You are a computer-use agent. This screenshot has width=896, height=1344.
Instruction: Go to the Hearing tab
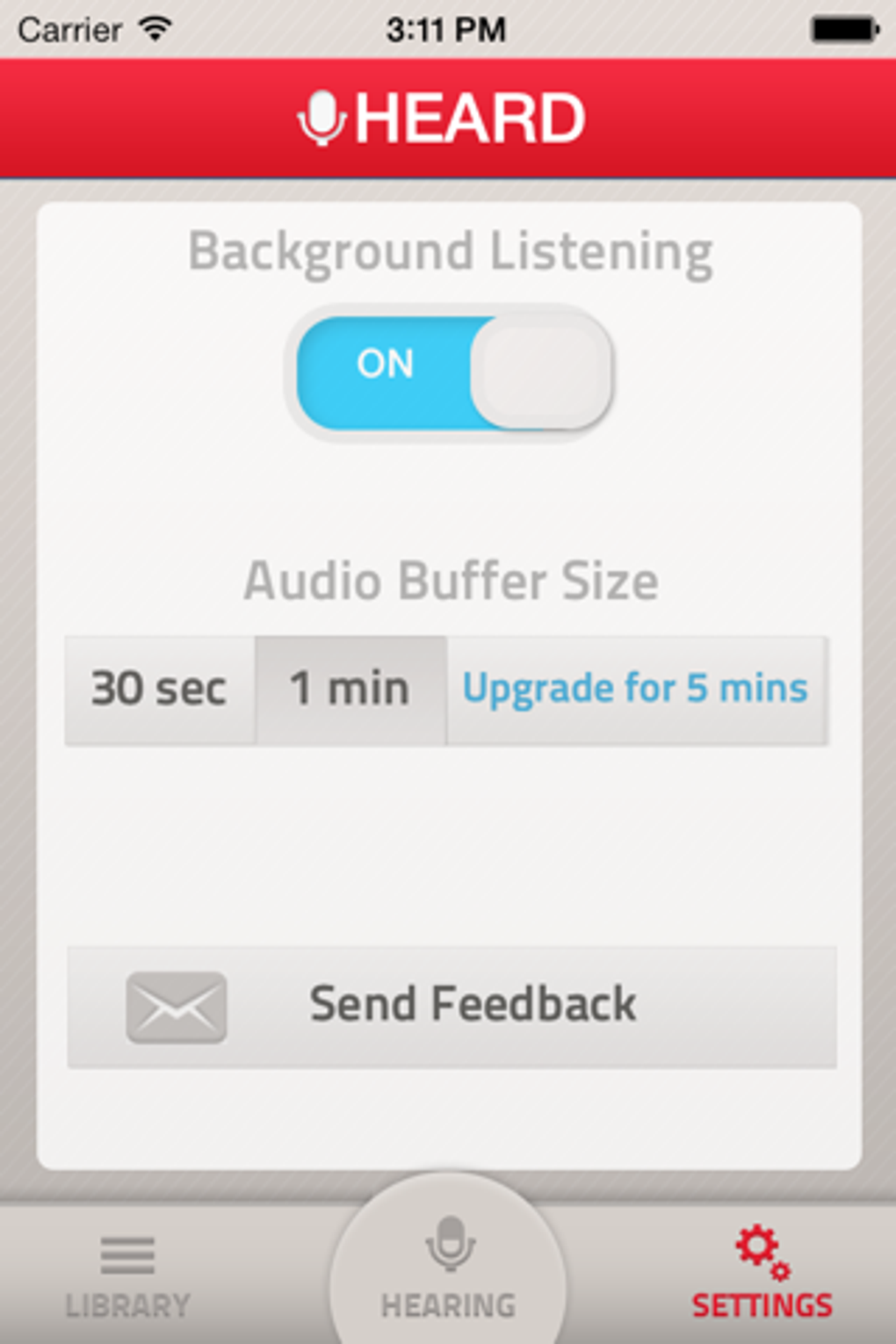point(449,1269)
